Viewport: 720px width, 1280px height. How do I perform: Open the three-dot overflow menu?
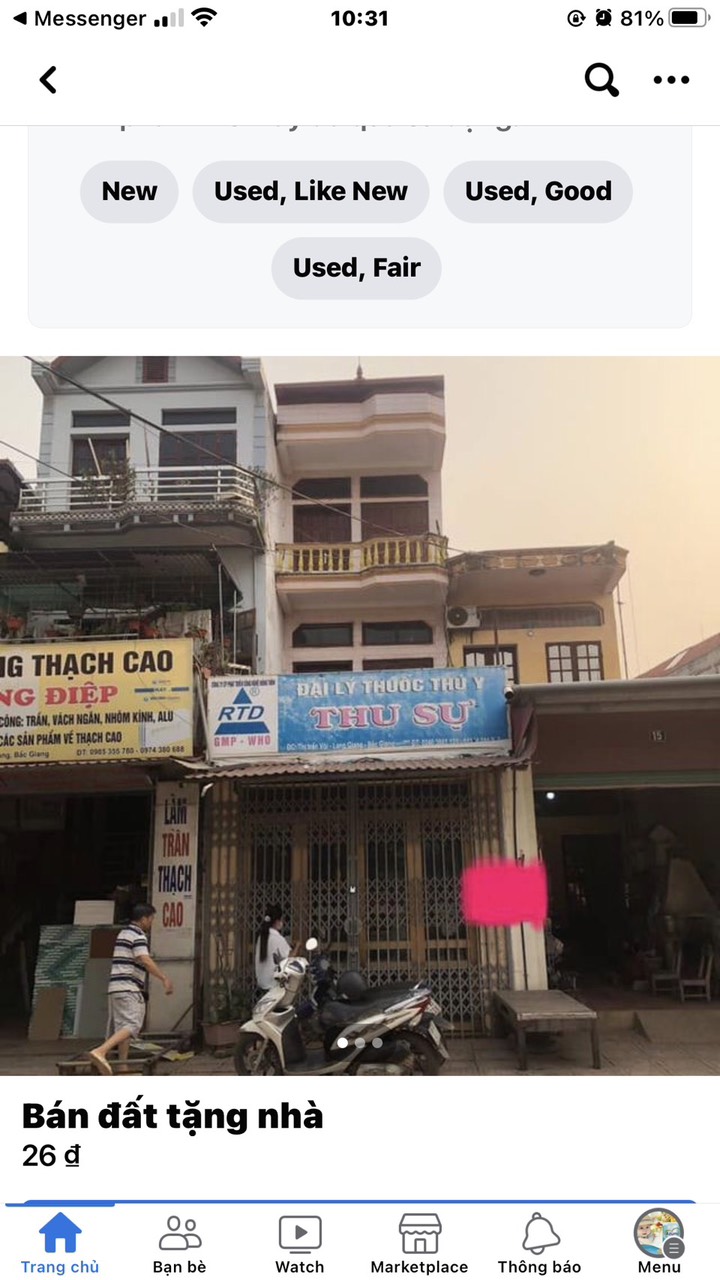(671, 80)
